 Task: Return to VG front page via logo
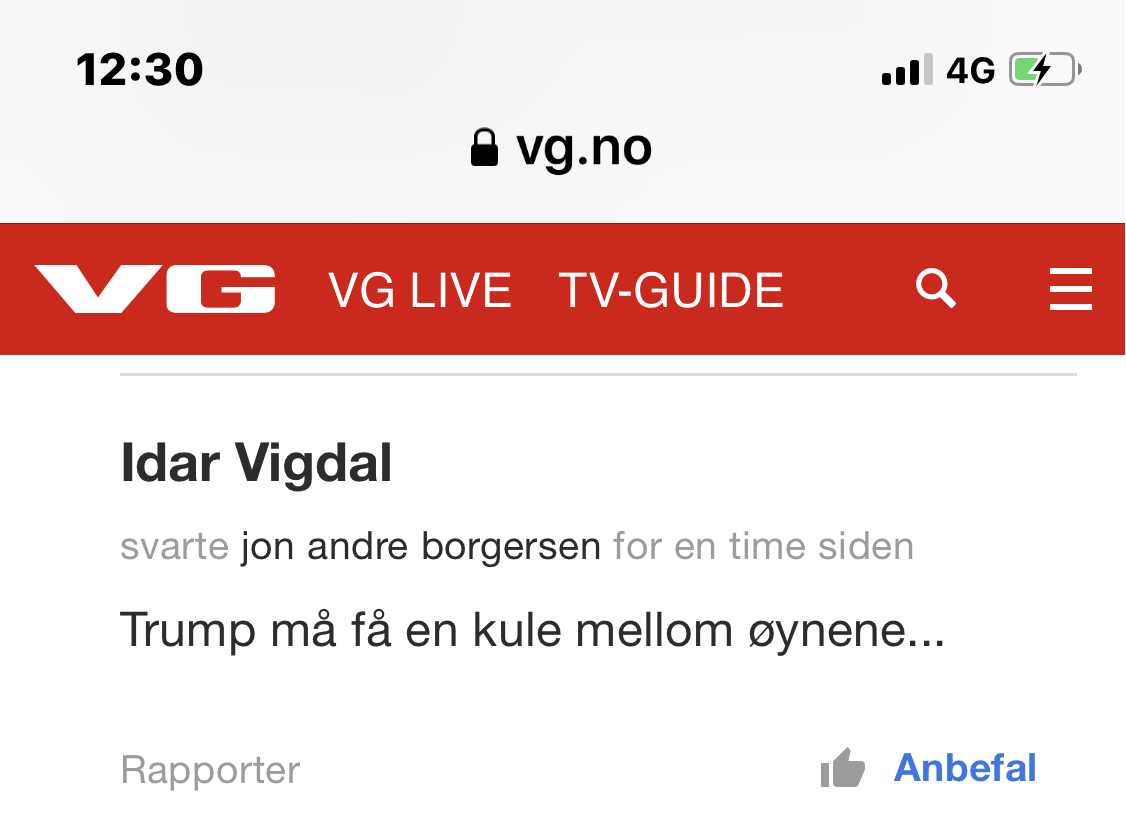(x=155, y=289)
